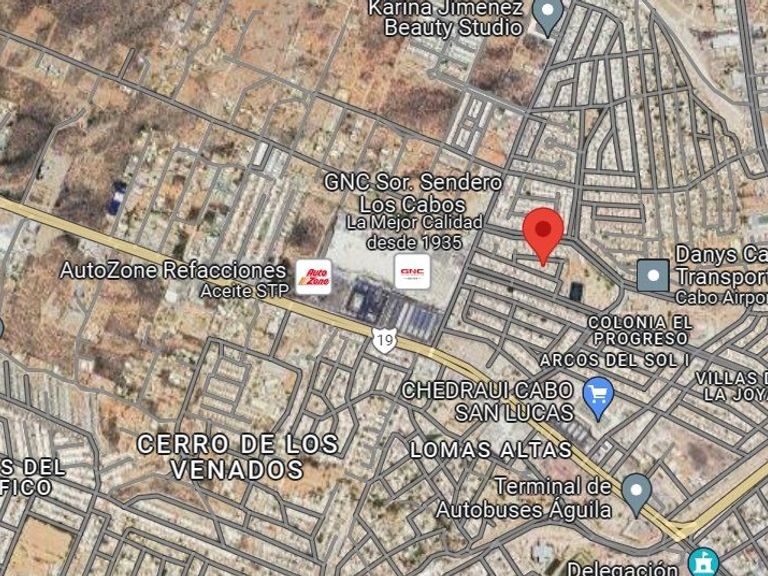Image resolution: width=768 pixels, height=576 pixels.
Task: Open Terminal de Autobuses Águila pin
Action: click(x=636, y=491)
